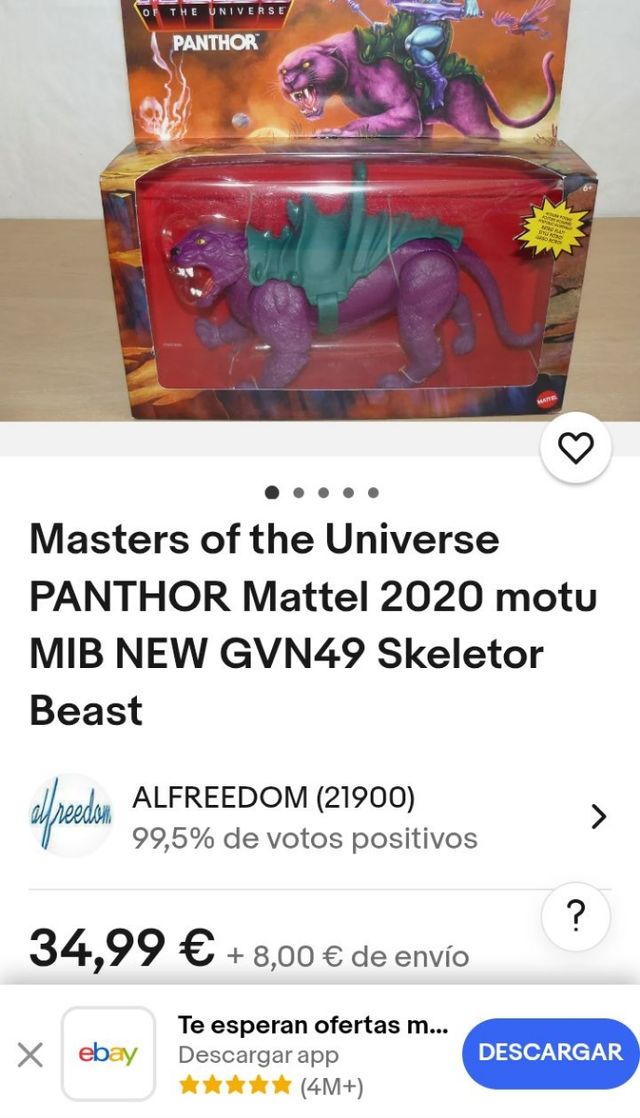Viewport: 640px width, 1118px height.
Task: Dismiss the eBay app download banner
Action: tap(31, 1054)
